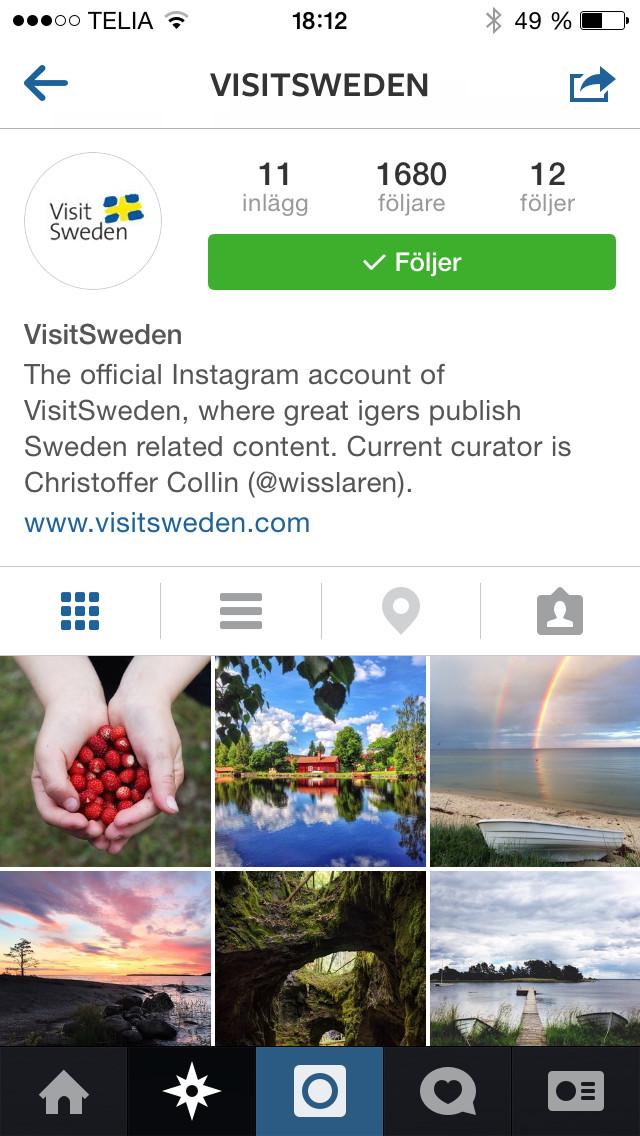This screenshot has width=640, height=1136.
Task: Switch to grid view of posts
Action: tap(80, 610)
